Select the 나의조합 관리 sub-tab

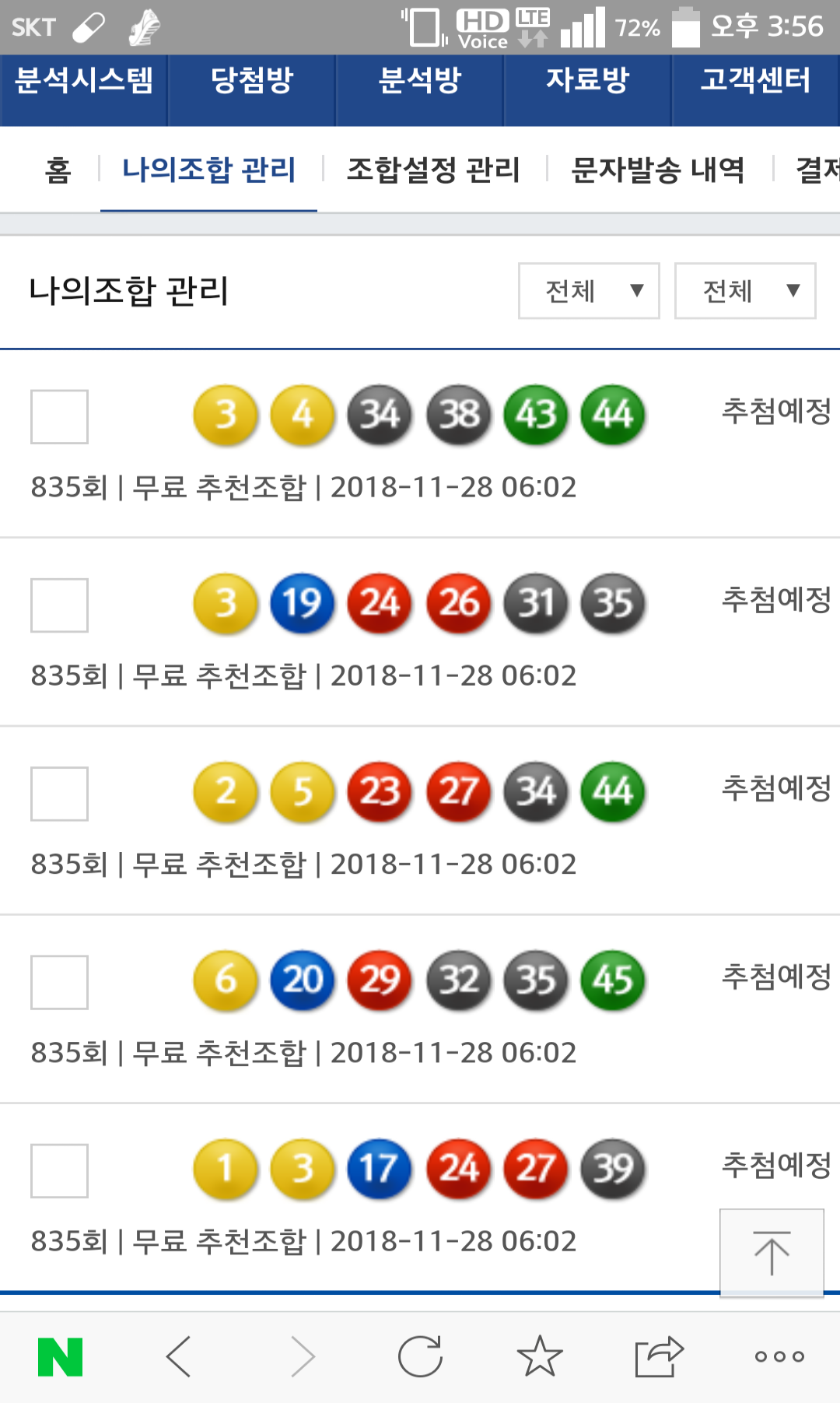208,170
